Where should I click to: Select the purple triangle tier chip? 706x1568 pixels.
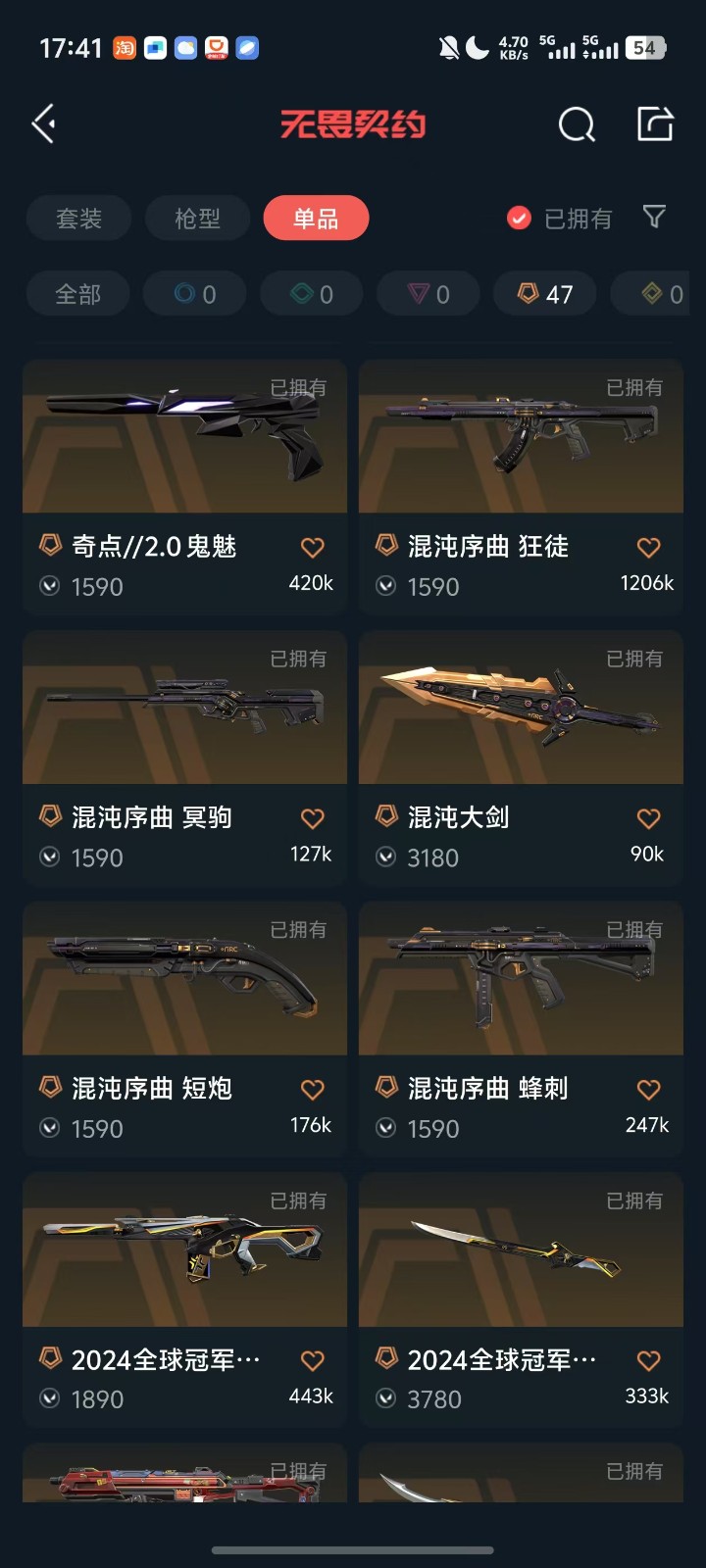click(x=429, y=294)
